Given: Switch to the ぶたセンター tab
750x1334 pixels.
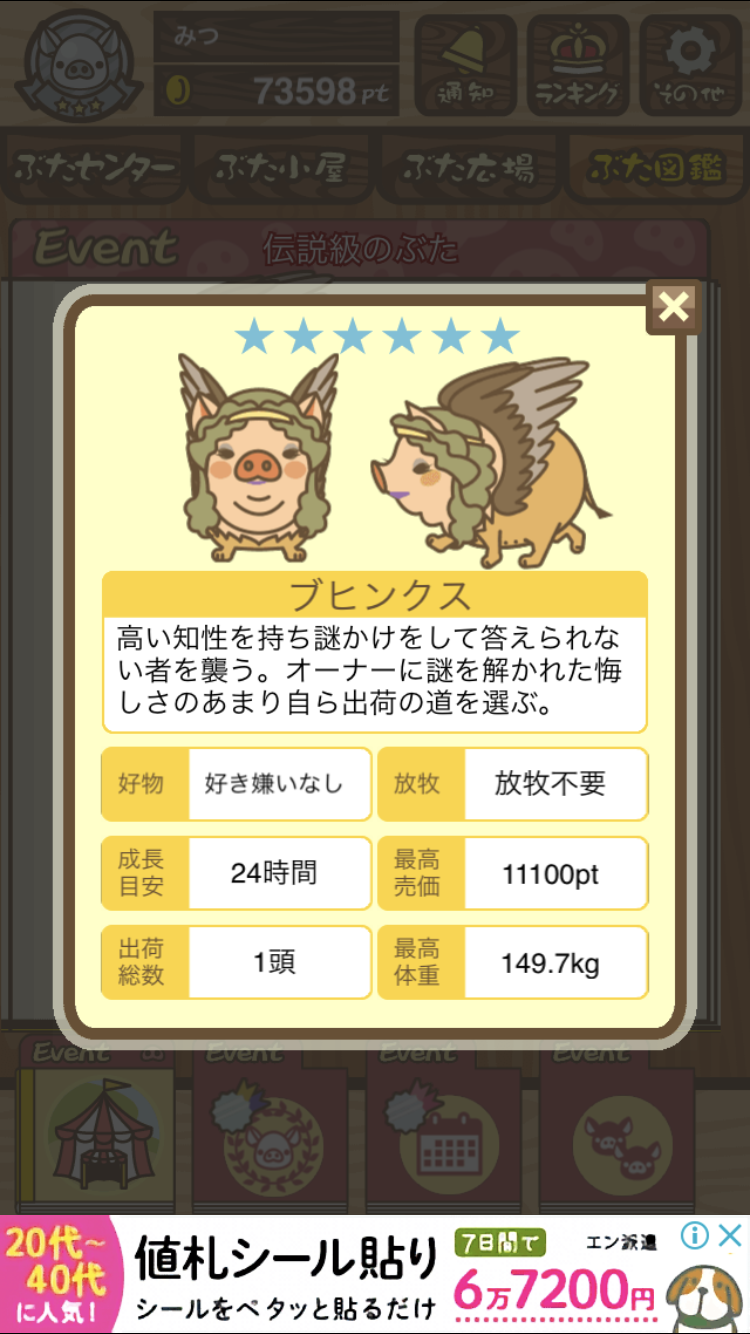Looking at the screenshot, I should point(95,170).
